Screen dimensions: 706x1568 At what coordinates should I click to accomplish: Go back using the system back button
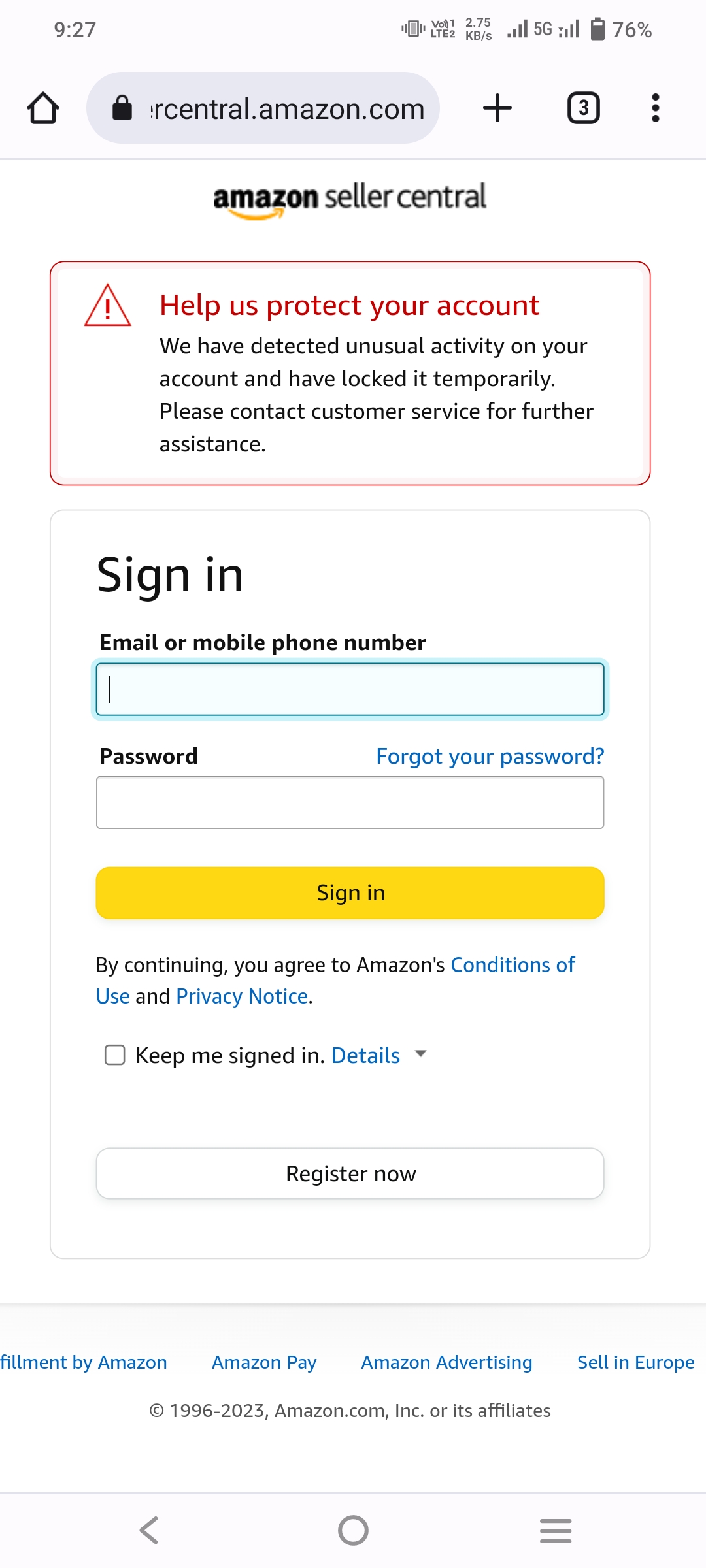pos(149,1530)
